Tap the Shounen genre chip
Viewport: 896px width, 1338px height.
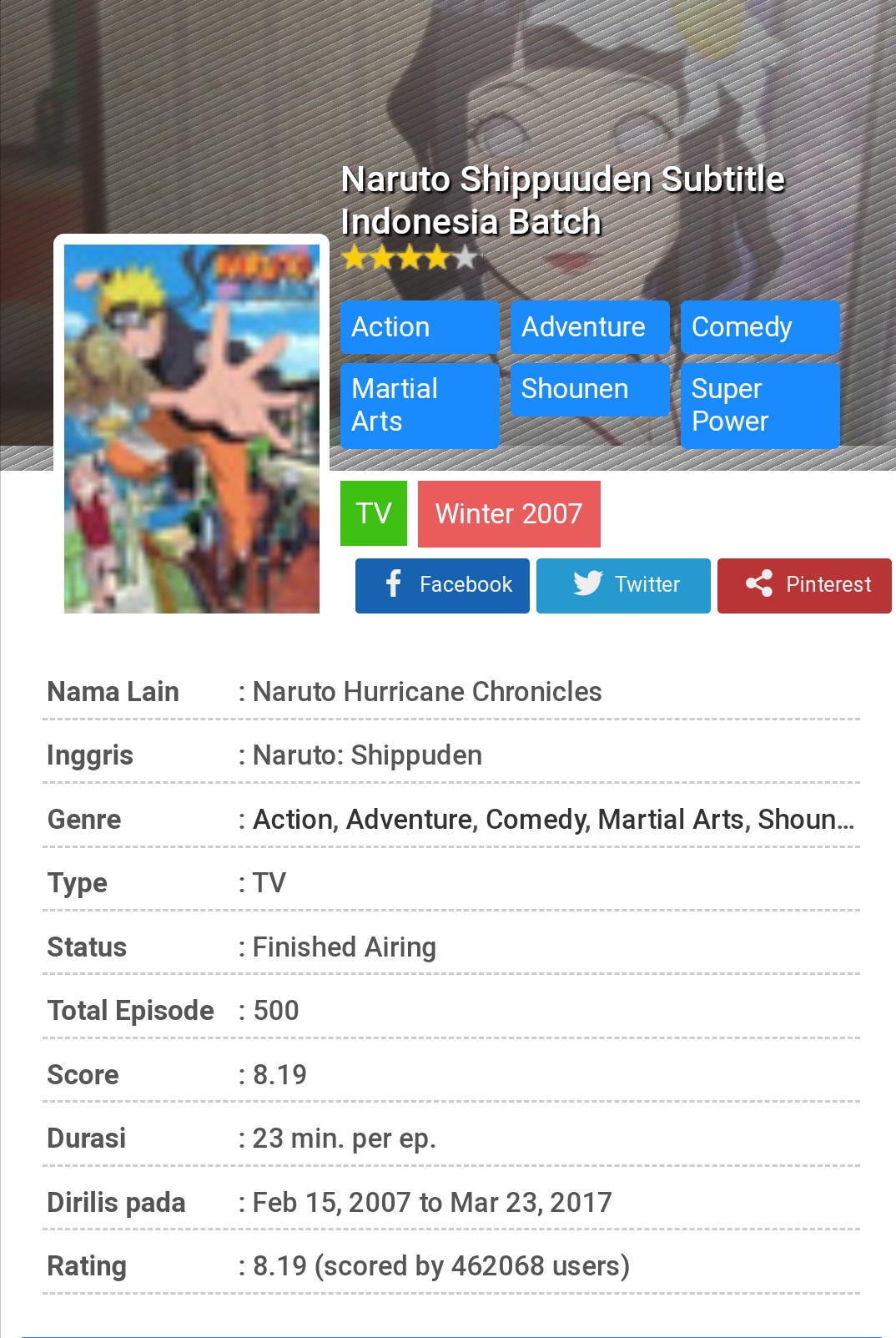coord(589,389)
